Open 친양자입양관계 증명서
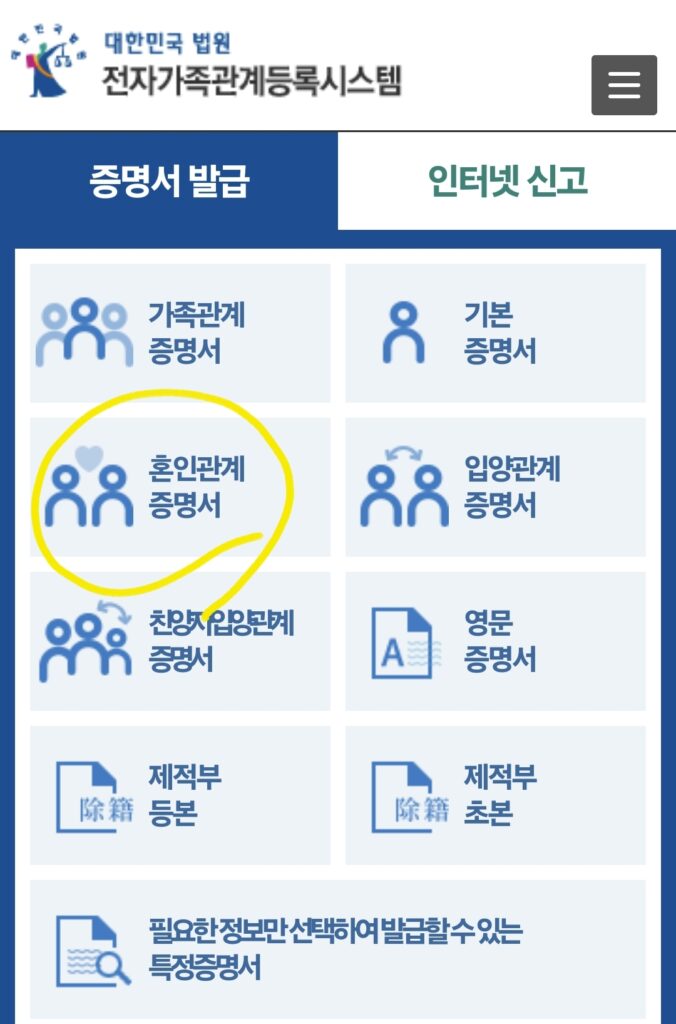676x1024 pixels. click(180, 641)
